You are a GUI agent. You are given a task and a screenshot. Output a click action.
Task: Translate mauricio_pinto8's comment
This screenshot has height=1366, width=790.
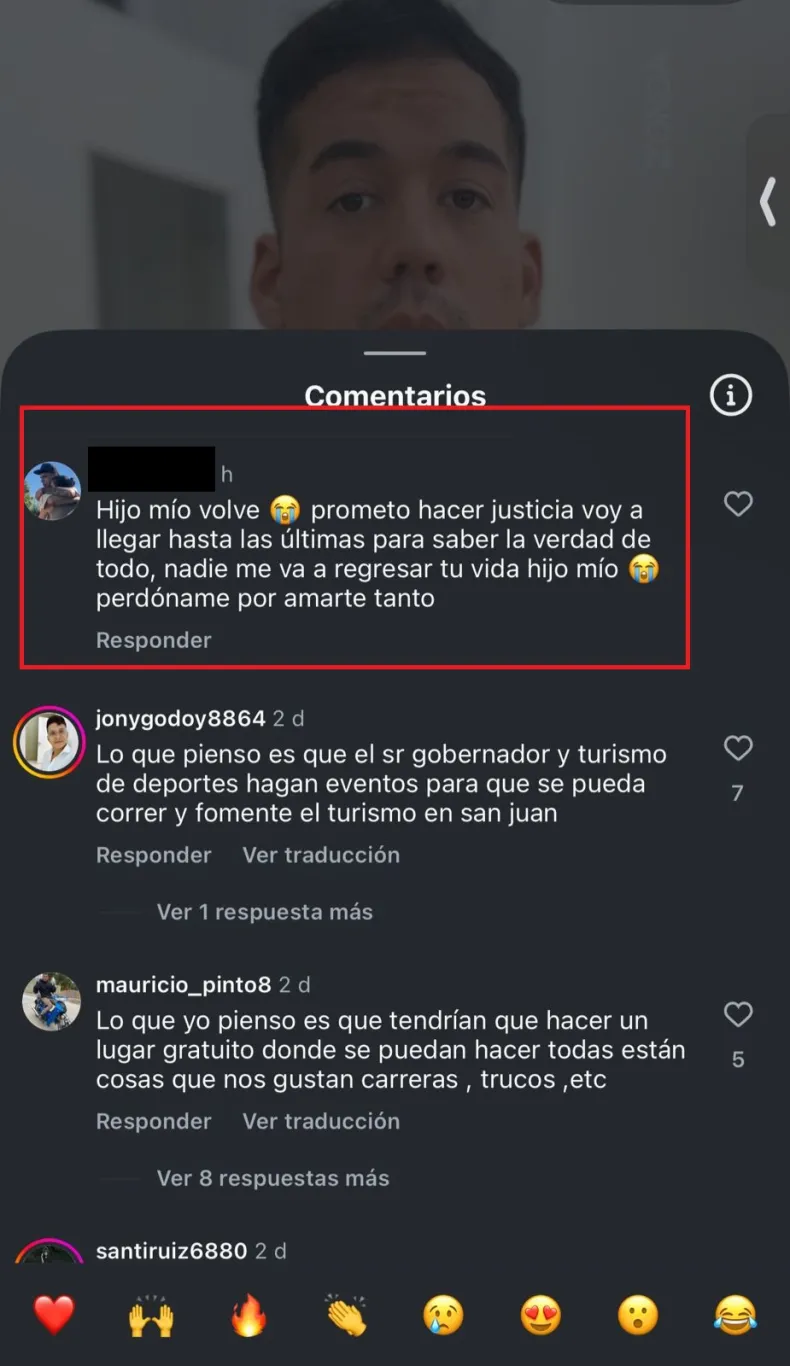321,1121
